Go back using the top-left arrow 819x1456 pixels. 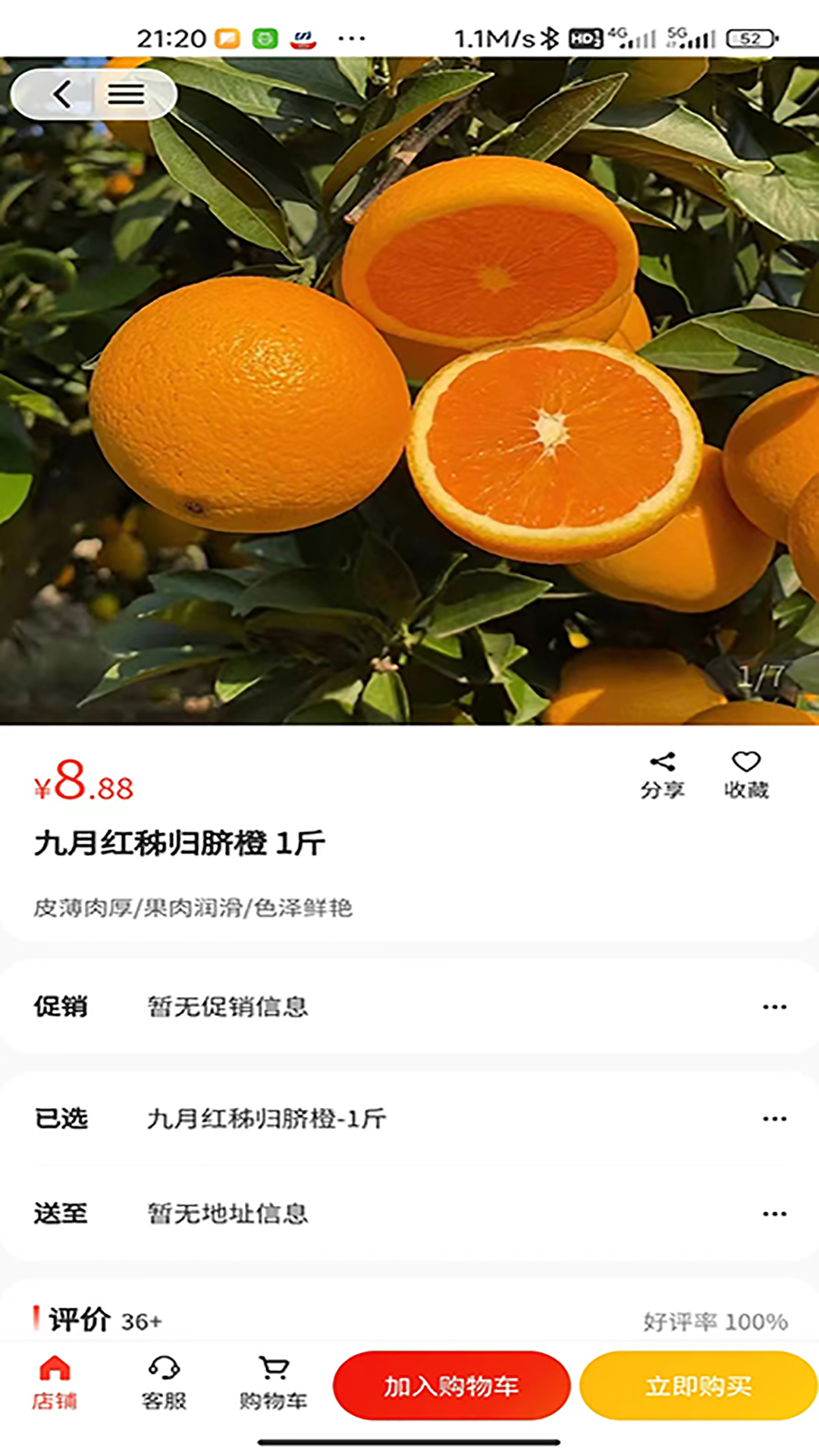pyautogui.click(x=61, y=95)
